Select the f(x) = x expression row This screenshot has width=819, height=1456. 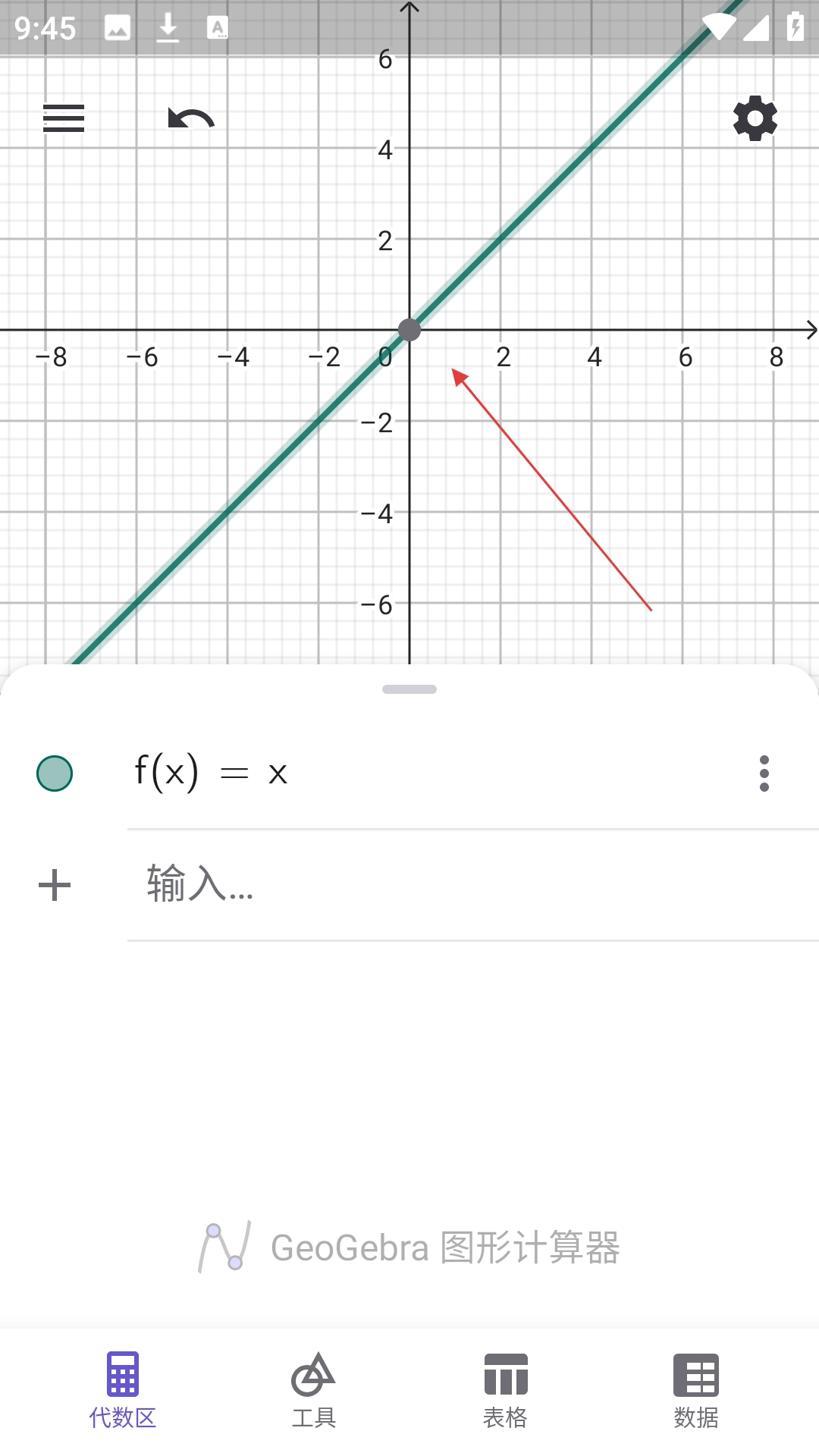click(425, 773)
